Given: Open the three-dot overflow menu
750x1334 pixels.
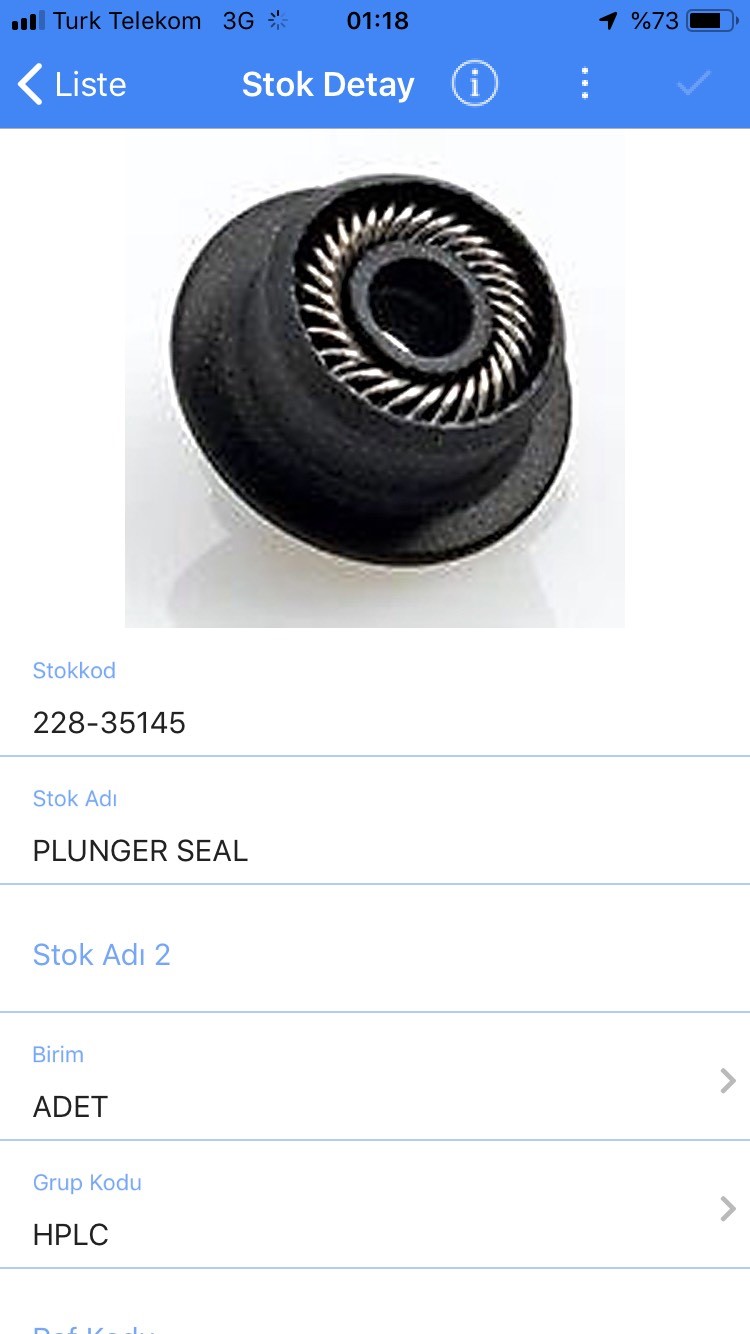Looking at the screenshot, I should [585, 85].
